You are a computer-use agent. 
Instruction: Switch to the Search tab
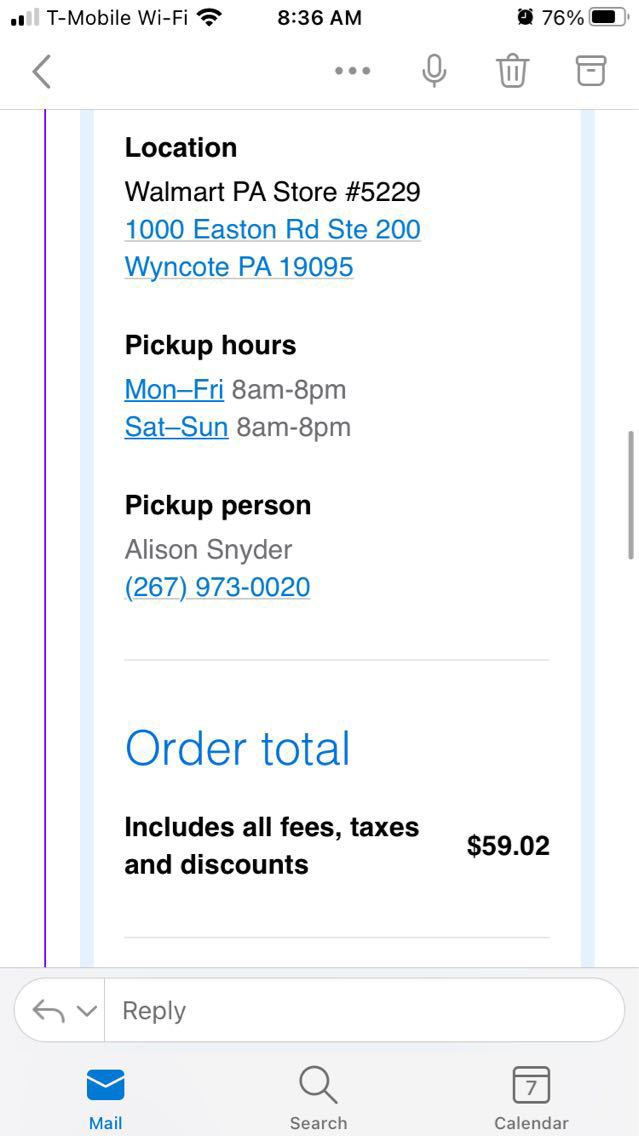tap(318, 1098)
